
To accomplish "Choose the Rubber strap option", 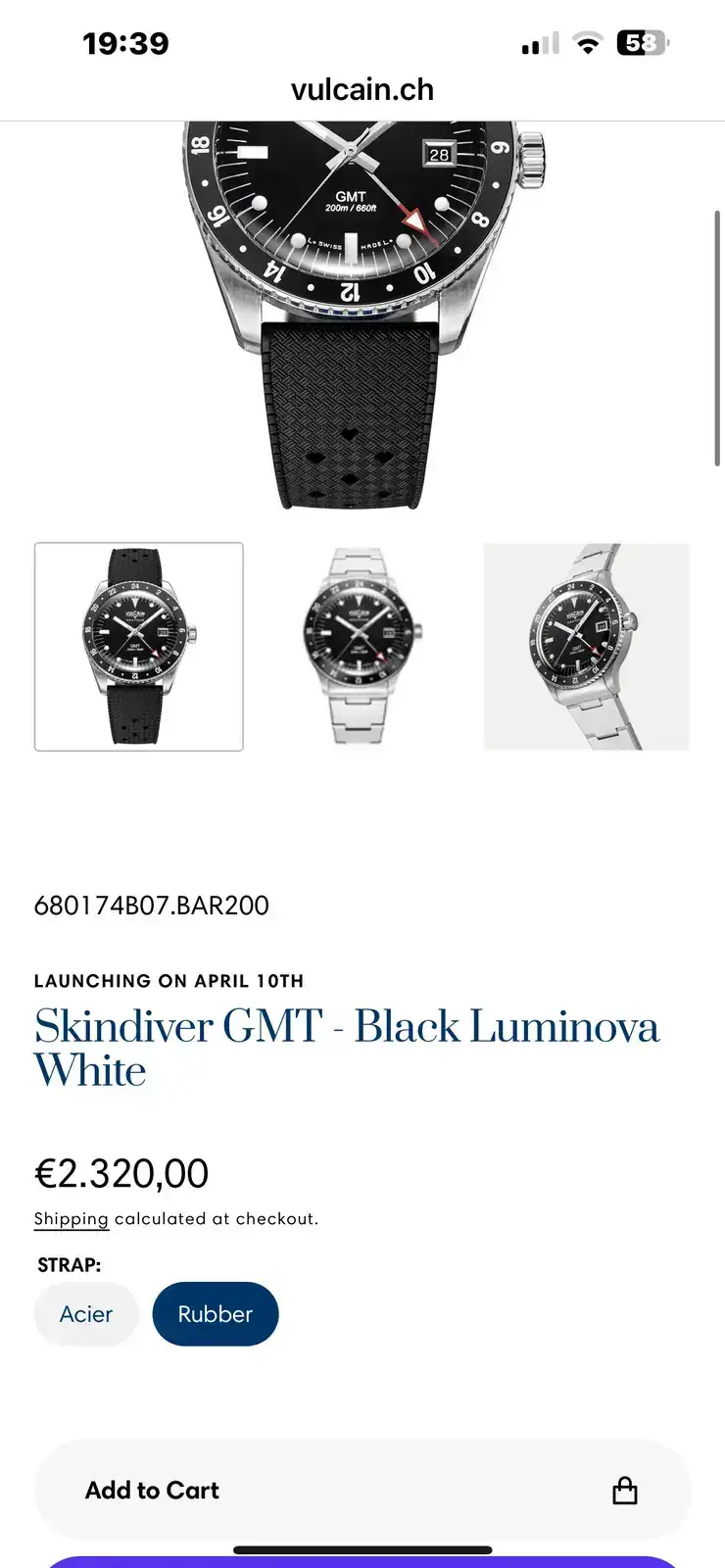I will tap(216, 1314).
